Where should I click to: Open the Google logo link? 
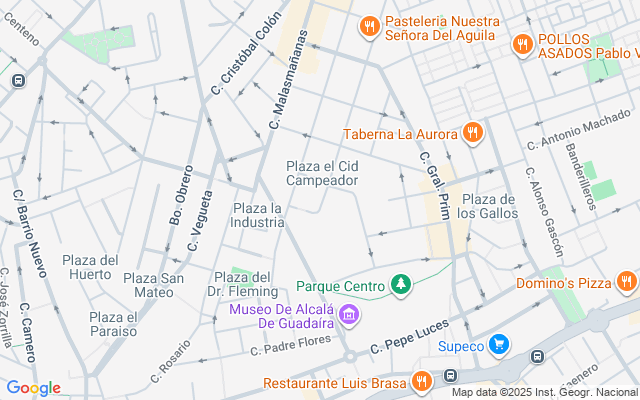pyautogui.click(x=33, y=388)
